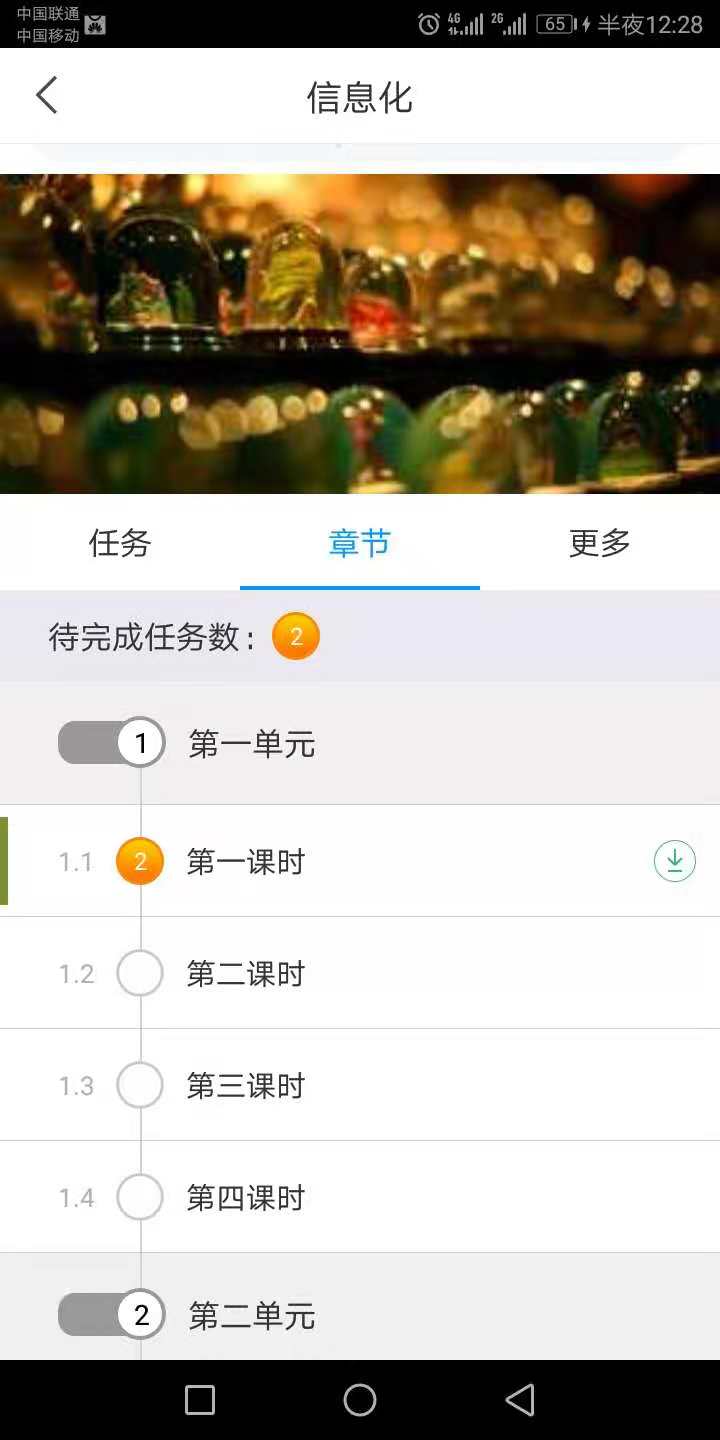Go back using the header arrow
Image resolution: width=720 pixels, height=1440 pixels.
[x=46, y=96]
